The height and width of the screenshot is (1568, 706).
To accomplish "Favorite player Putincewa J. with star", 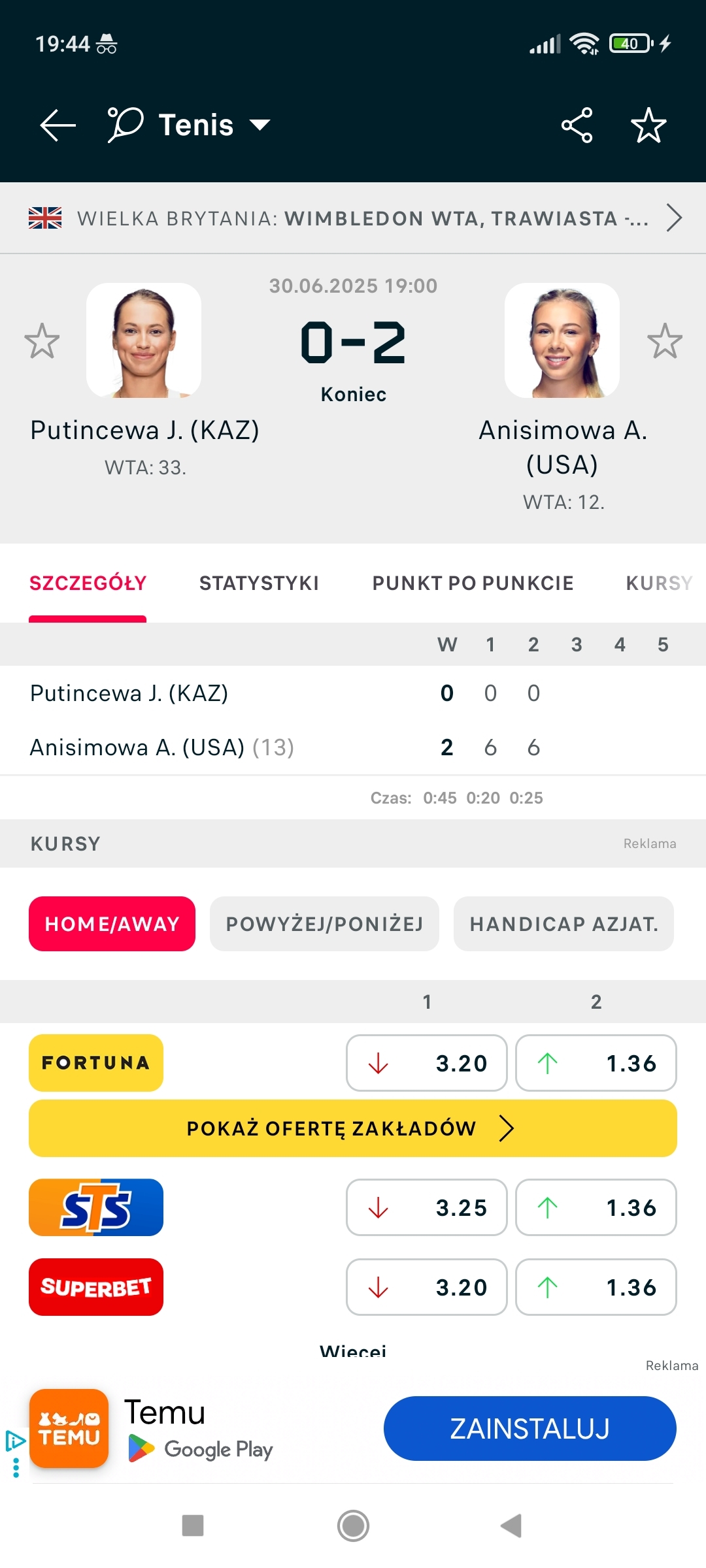I will (42, 340).
